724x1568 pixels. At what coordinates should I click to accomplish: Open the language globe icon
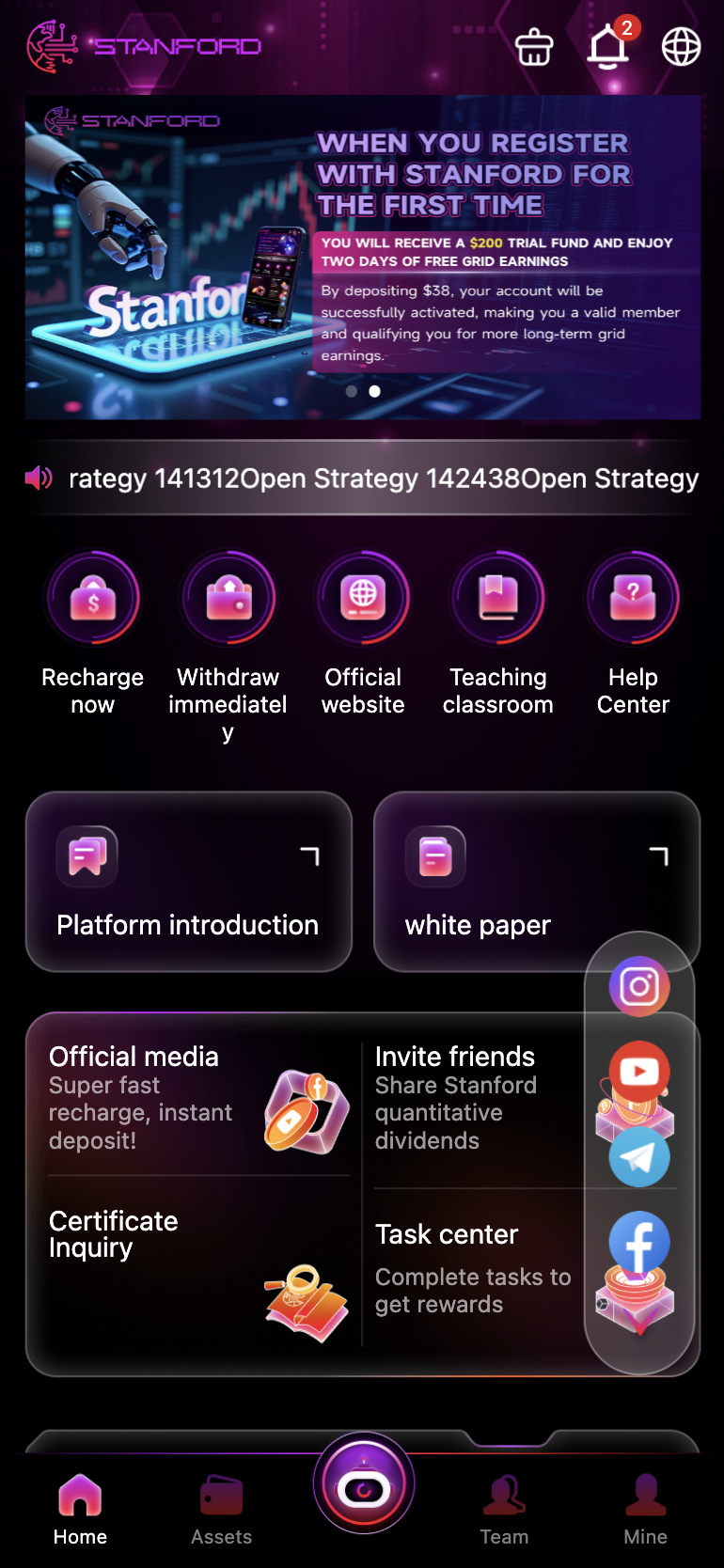click(681, 47)
